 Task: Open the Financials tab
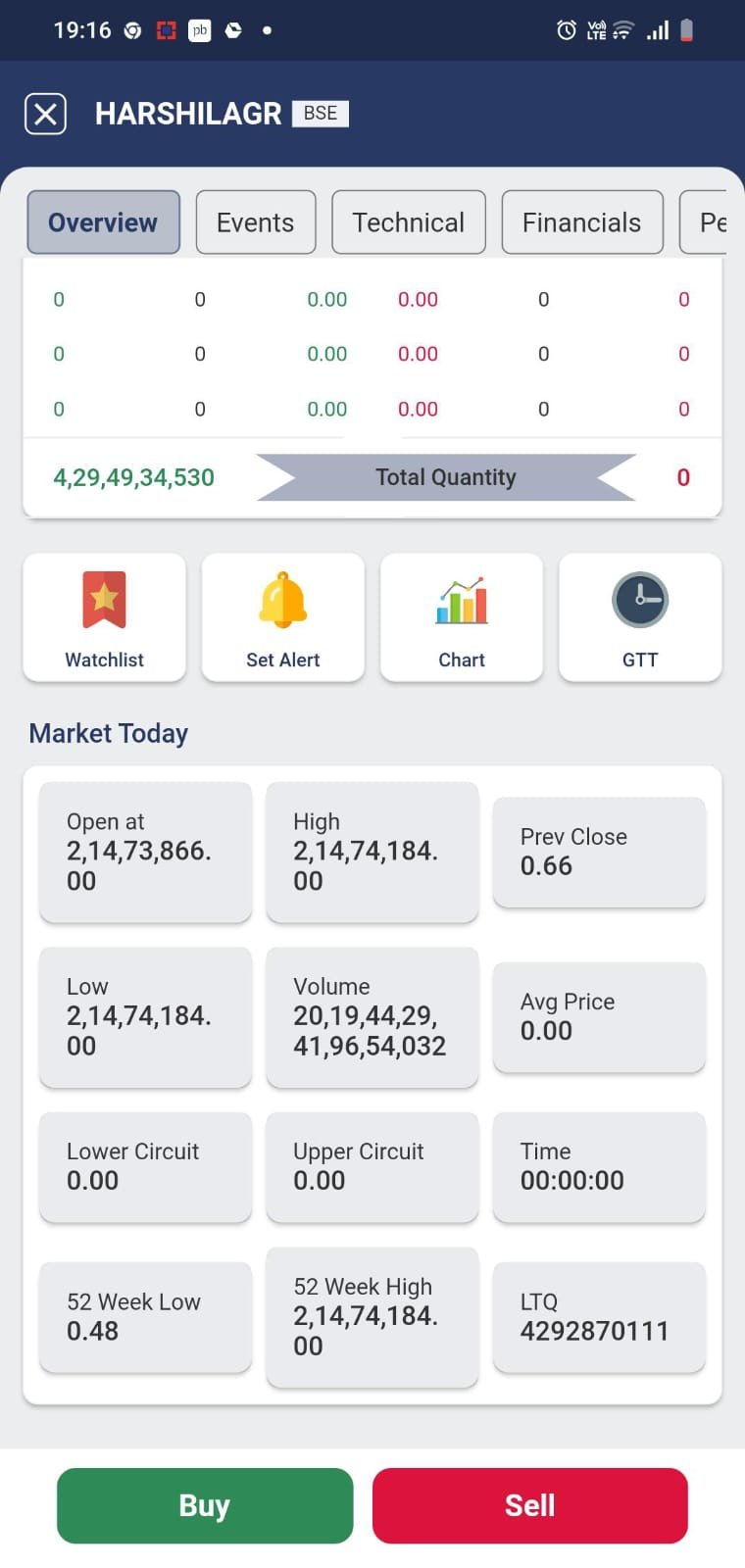click(581, 222)
